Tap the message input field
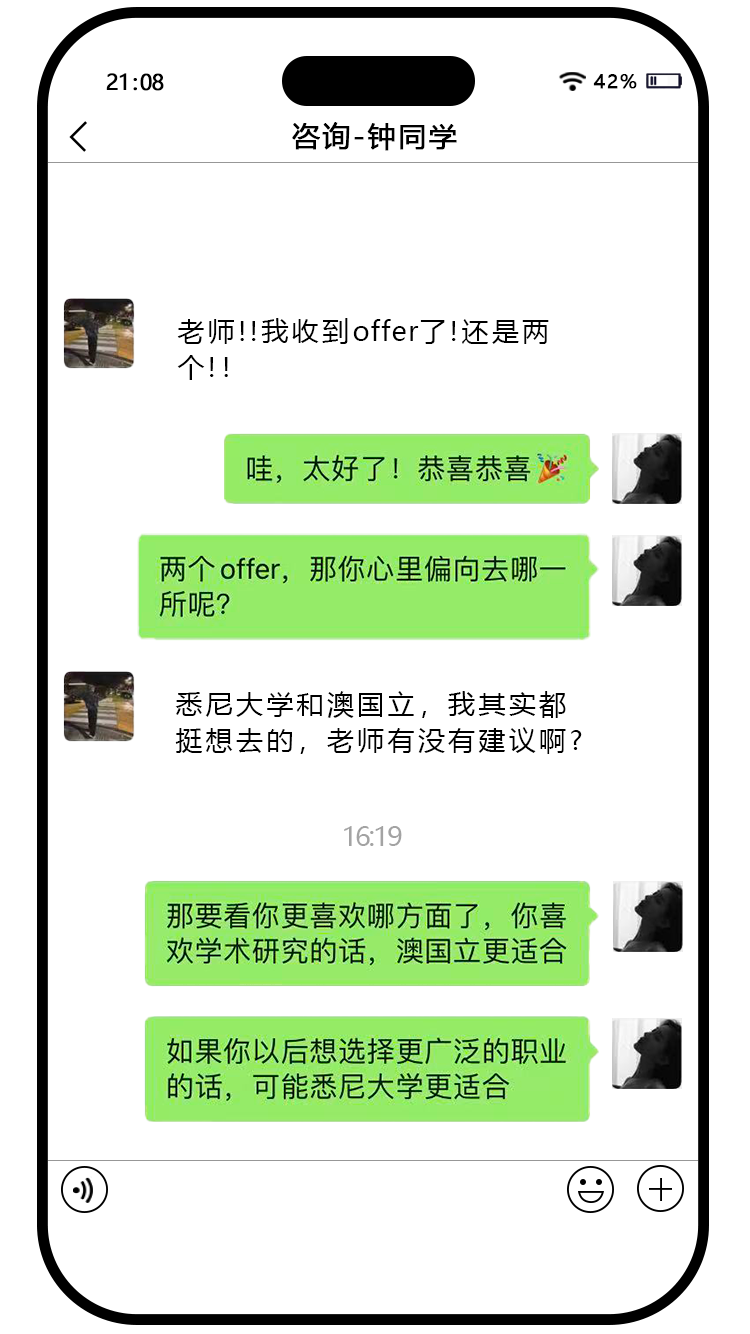The height and width of the screenshot is (1334, 750). [335, 1190]
